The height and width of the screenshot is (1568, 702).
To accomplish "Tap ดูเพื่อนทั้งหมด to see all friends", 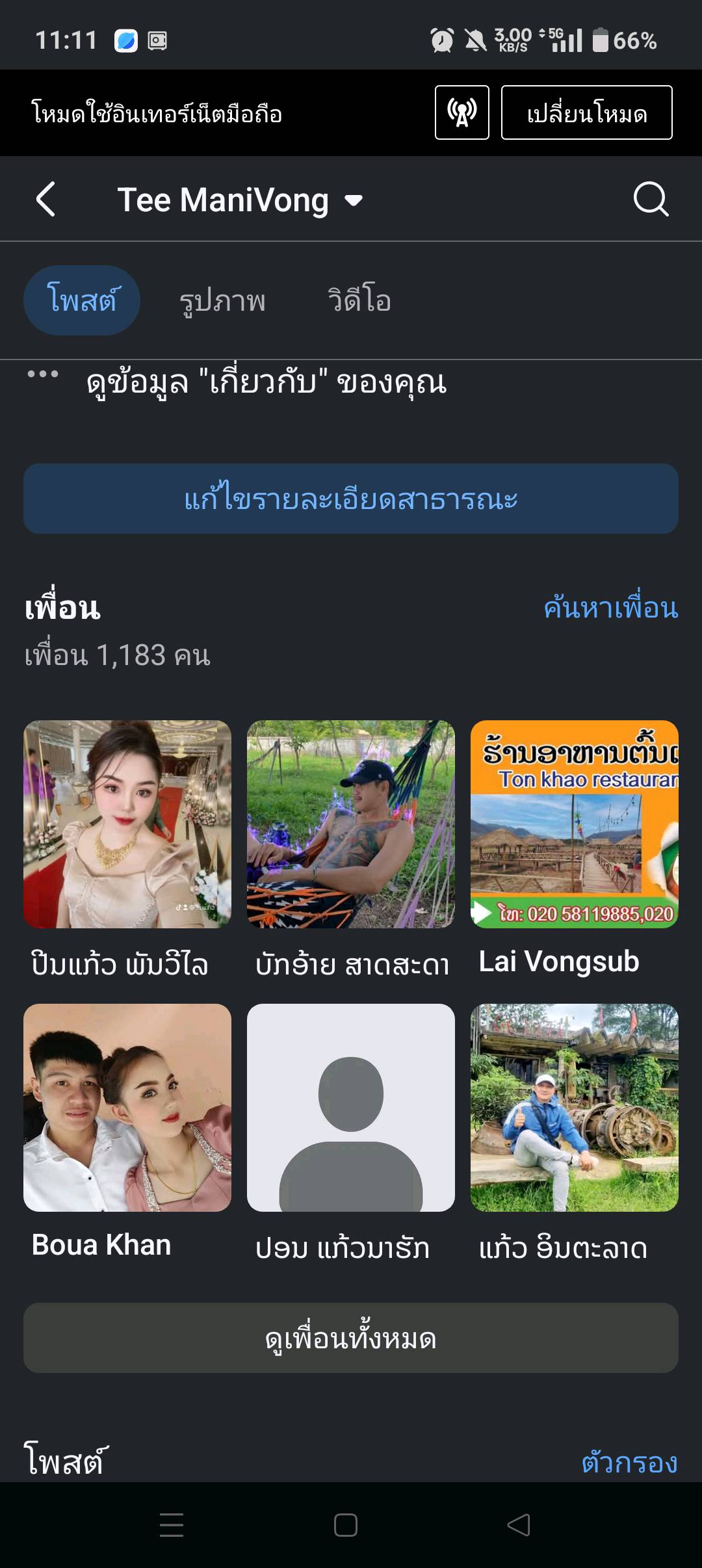I will click(351, 1338).
